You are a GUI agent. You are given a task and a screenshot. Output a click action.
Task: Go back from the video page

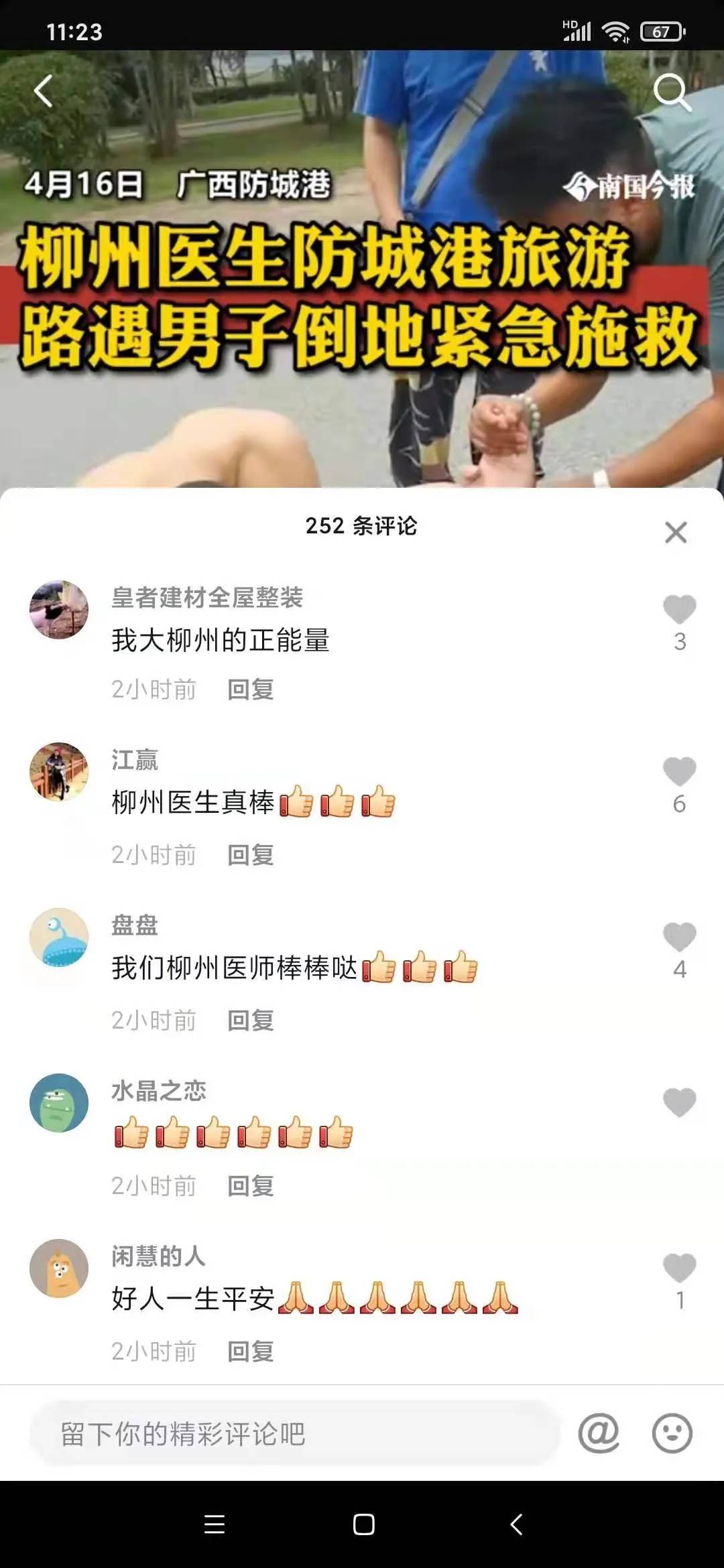click(44, 91)
